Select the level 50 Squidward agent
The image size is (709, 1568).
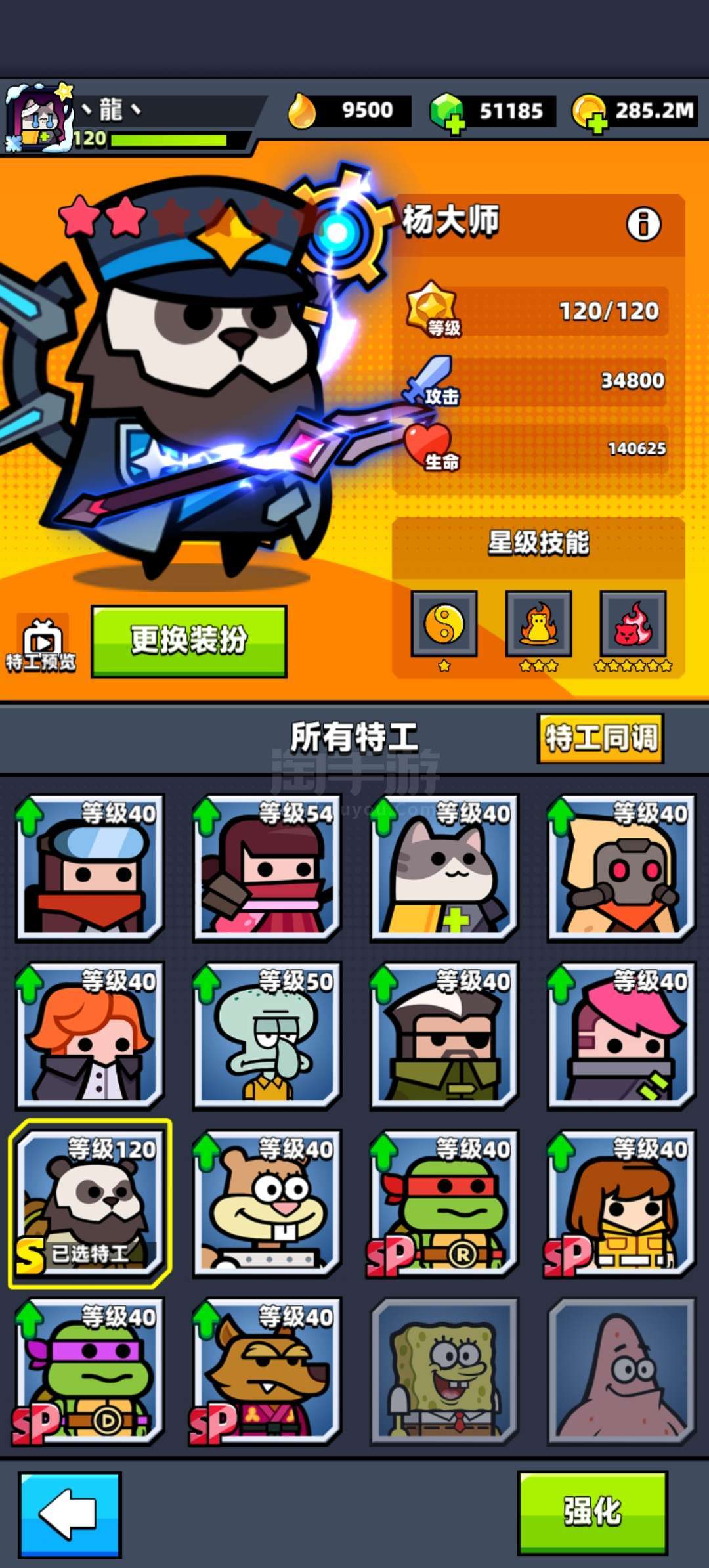267,1035
